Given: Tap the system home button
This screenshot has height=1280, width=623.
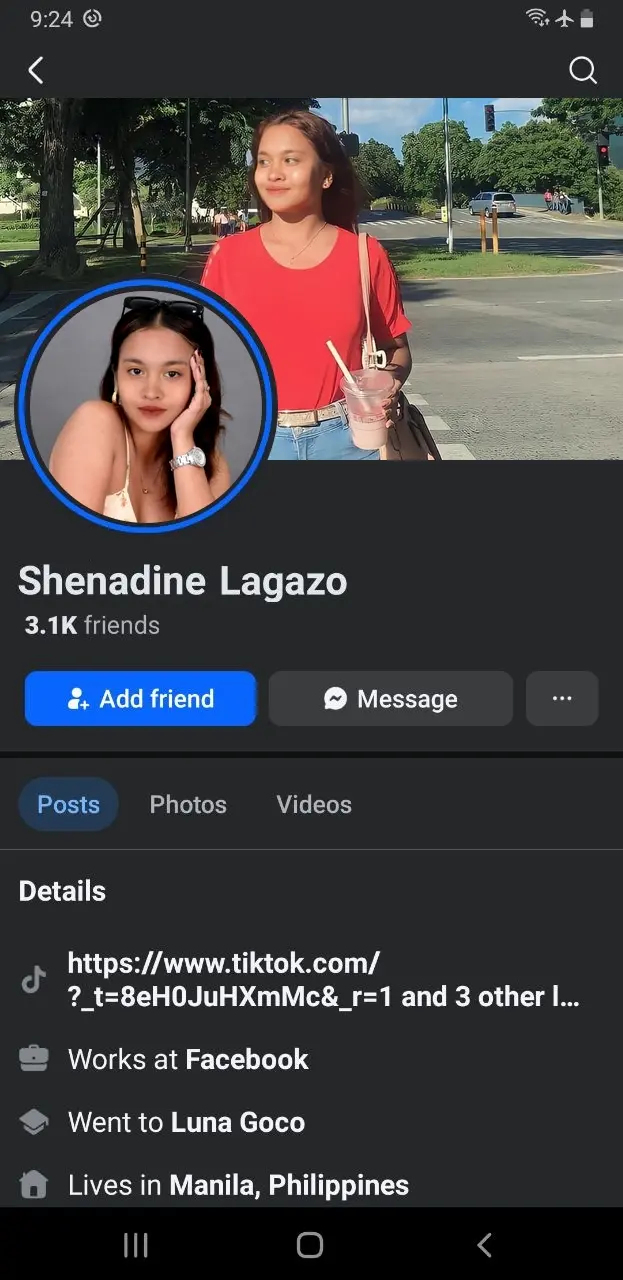Looking at the screenshot, I should [310, 1244].
